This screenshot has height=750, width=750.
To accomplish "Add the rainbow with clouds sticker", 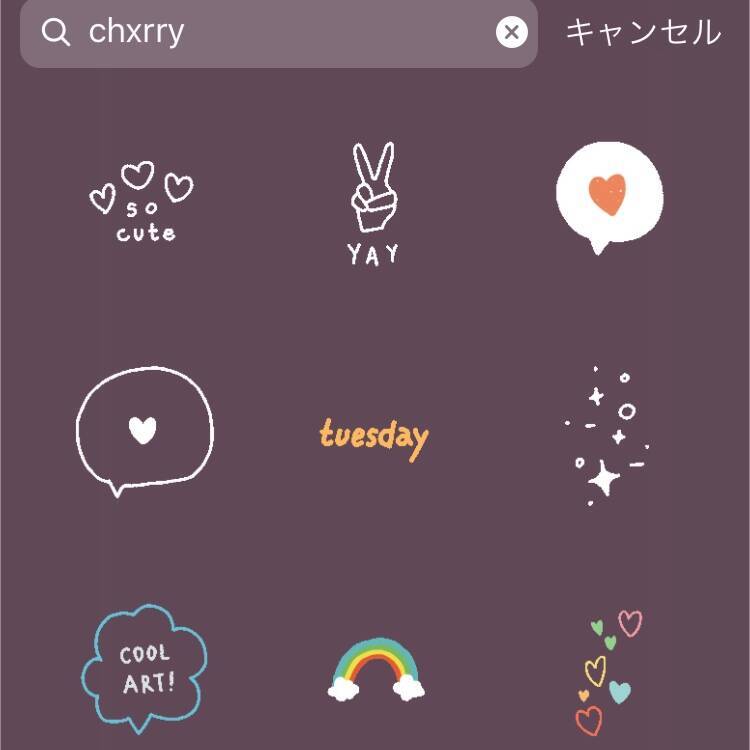I will pyautogui.click(x=376, y=668).
